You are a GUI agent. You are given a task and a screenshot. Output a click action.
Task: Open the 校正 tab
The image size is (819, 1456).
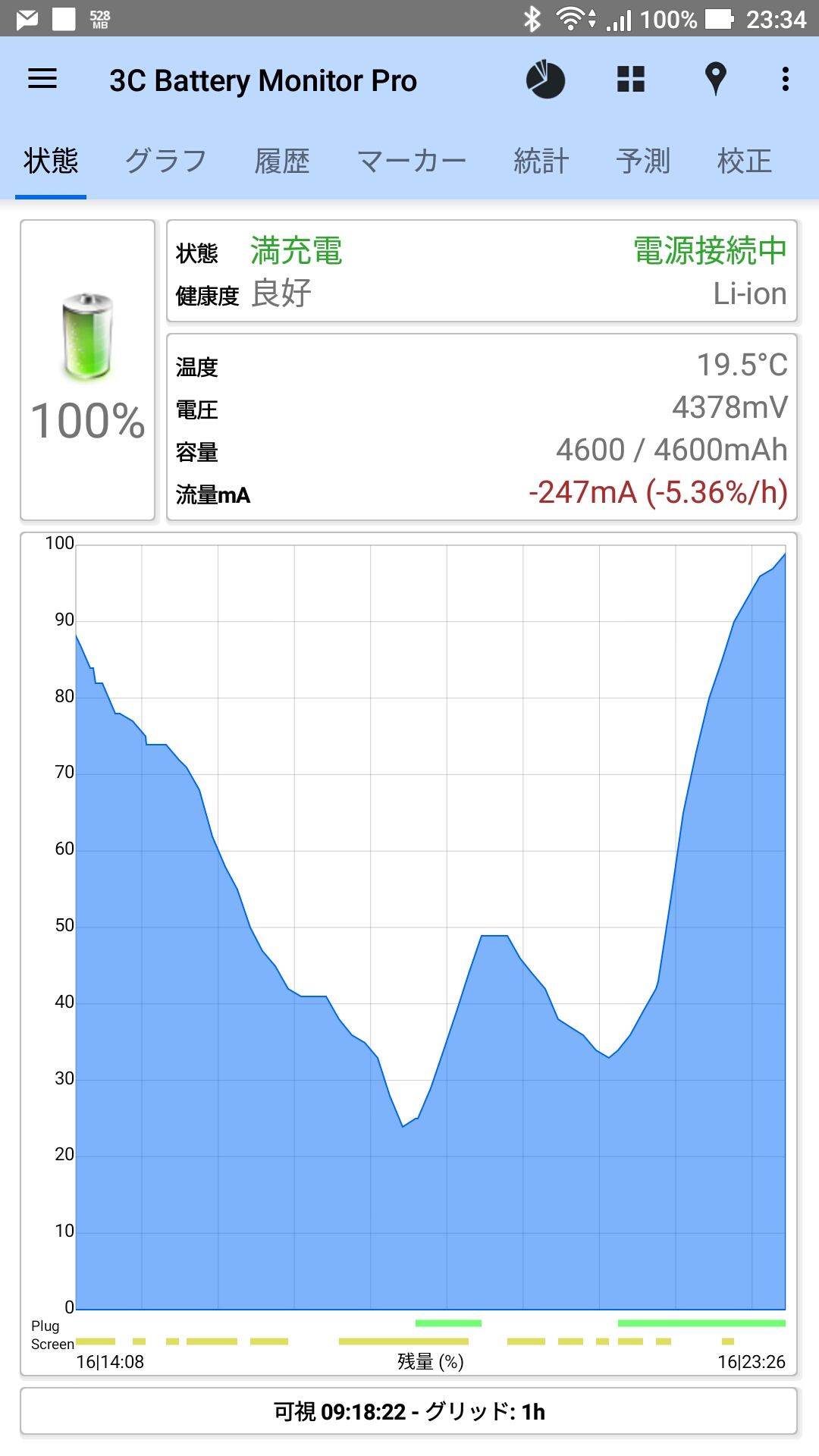(x=745, y=161)
